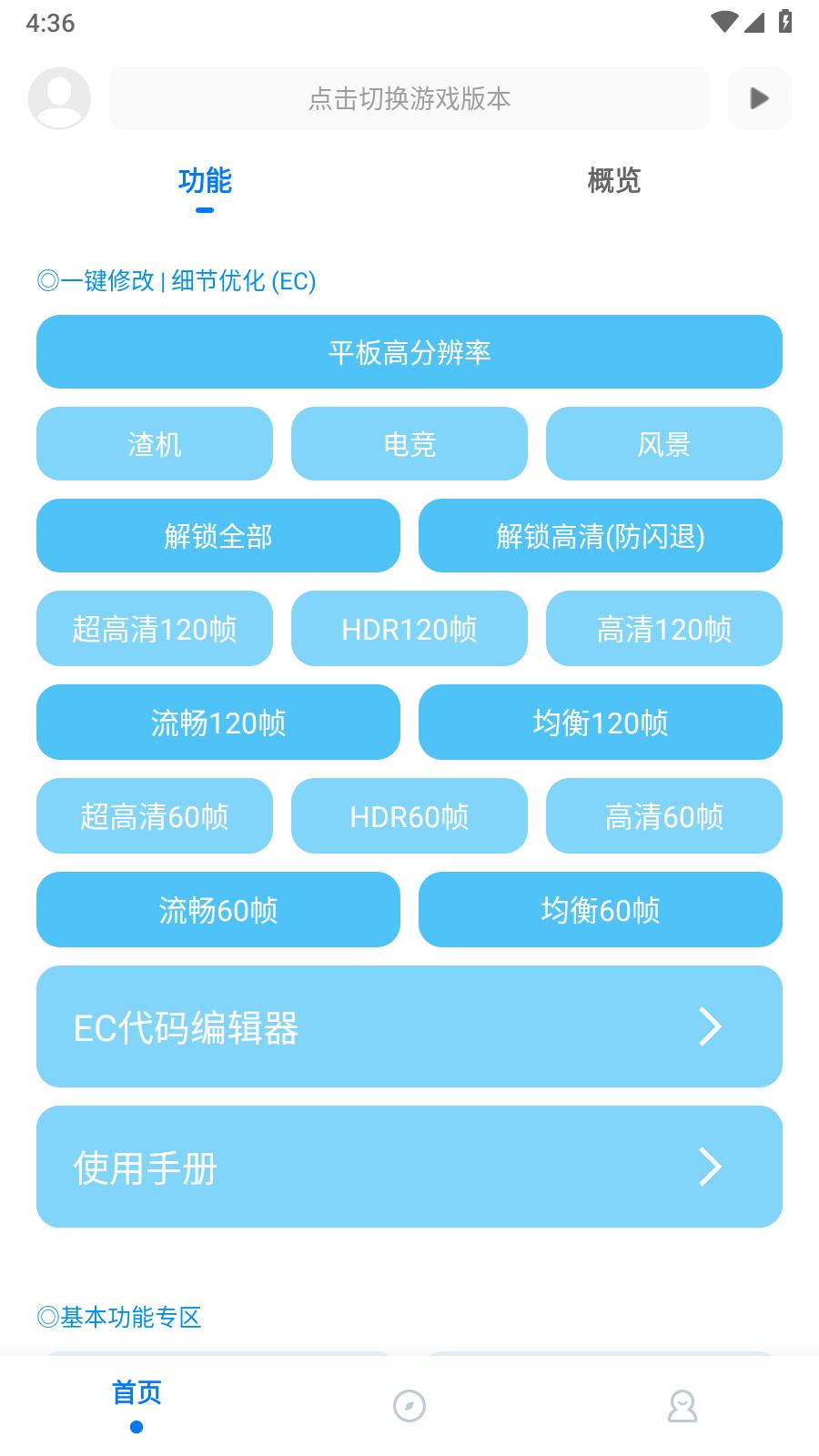
Task: Open the discover compass icon in bottom navigation
Action: click(409, 1406)
